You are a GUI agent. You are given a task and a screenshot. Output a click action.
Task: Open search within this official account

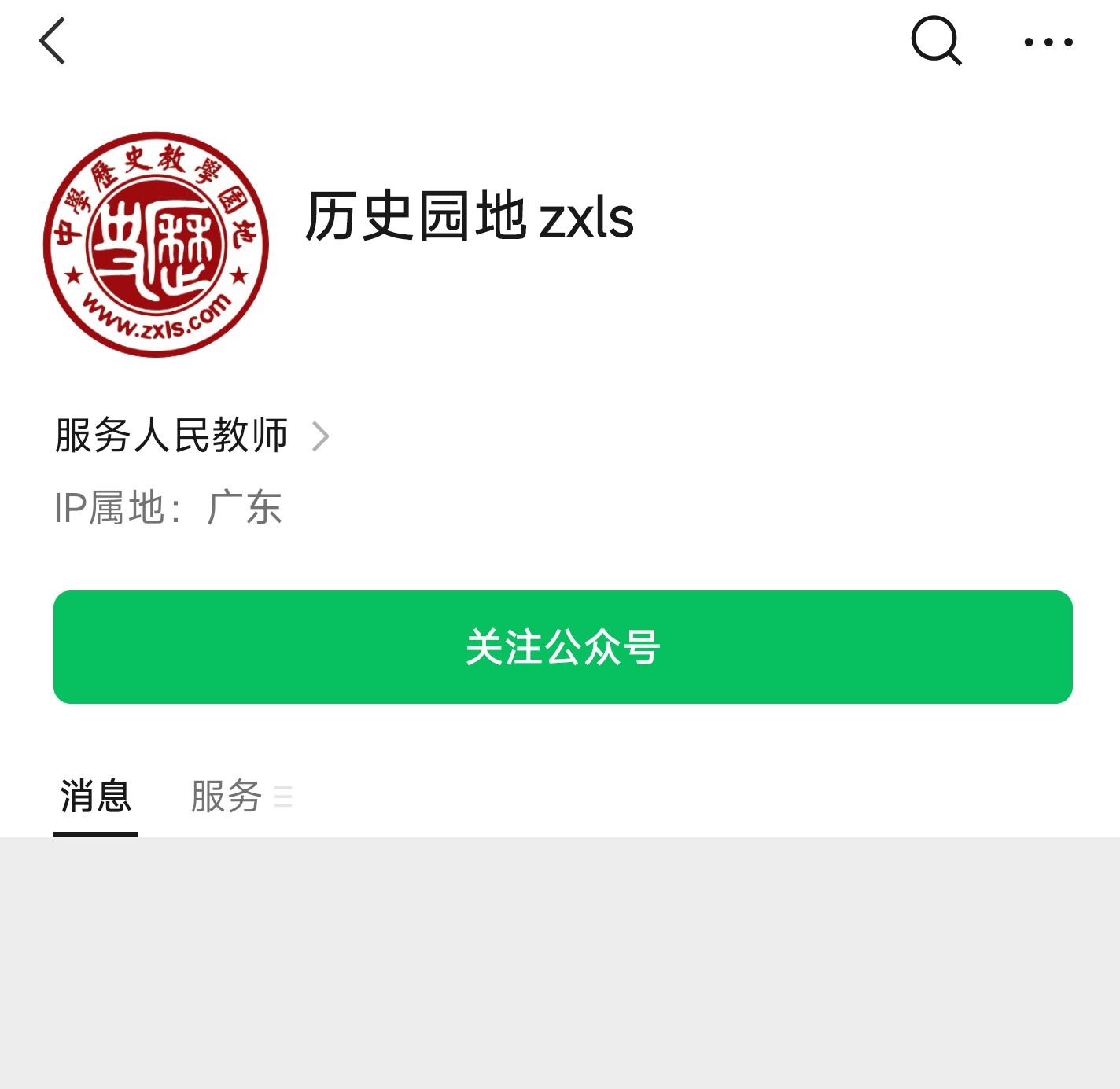[x=936, y=41]
